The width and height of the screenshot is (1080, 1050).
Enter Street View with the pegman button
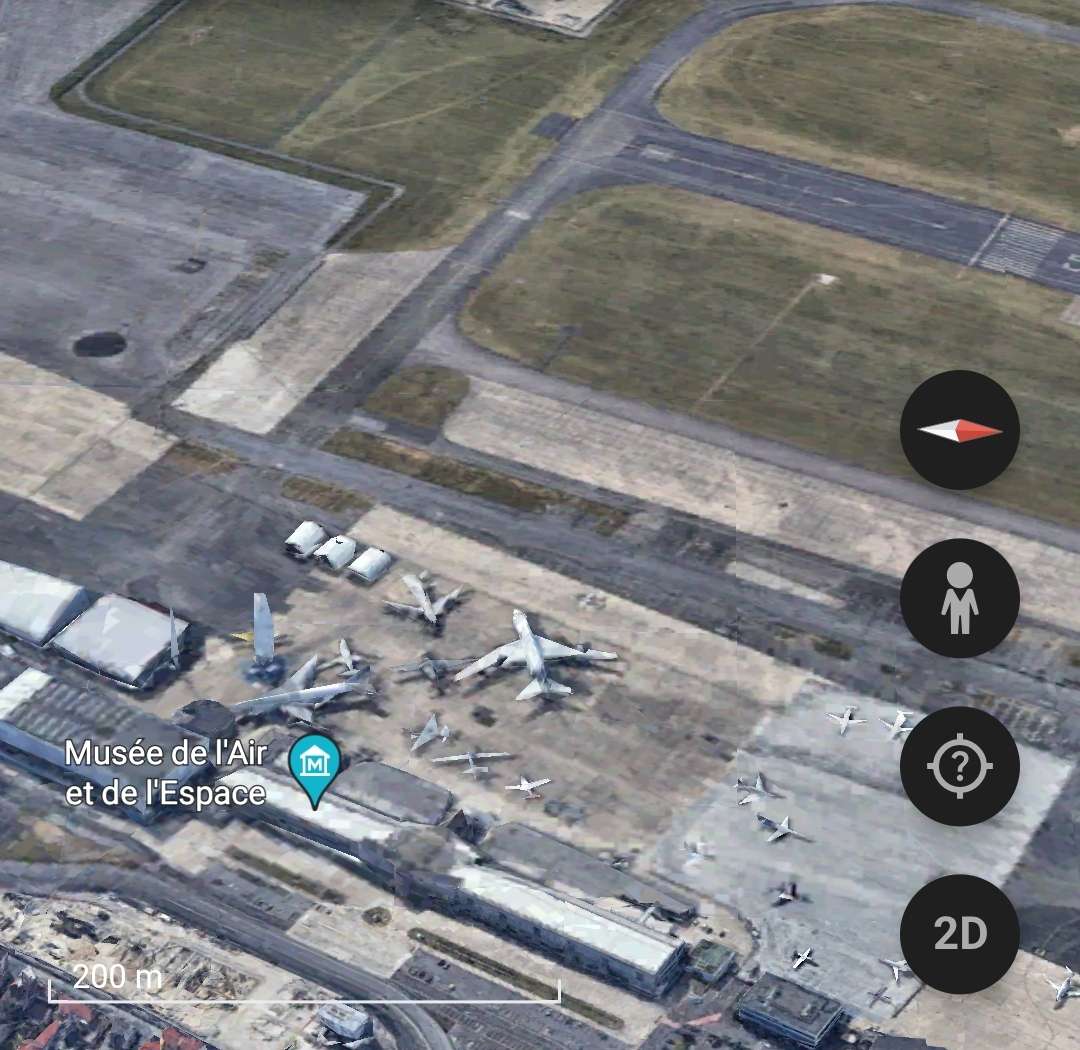pos(959,598)
